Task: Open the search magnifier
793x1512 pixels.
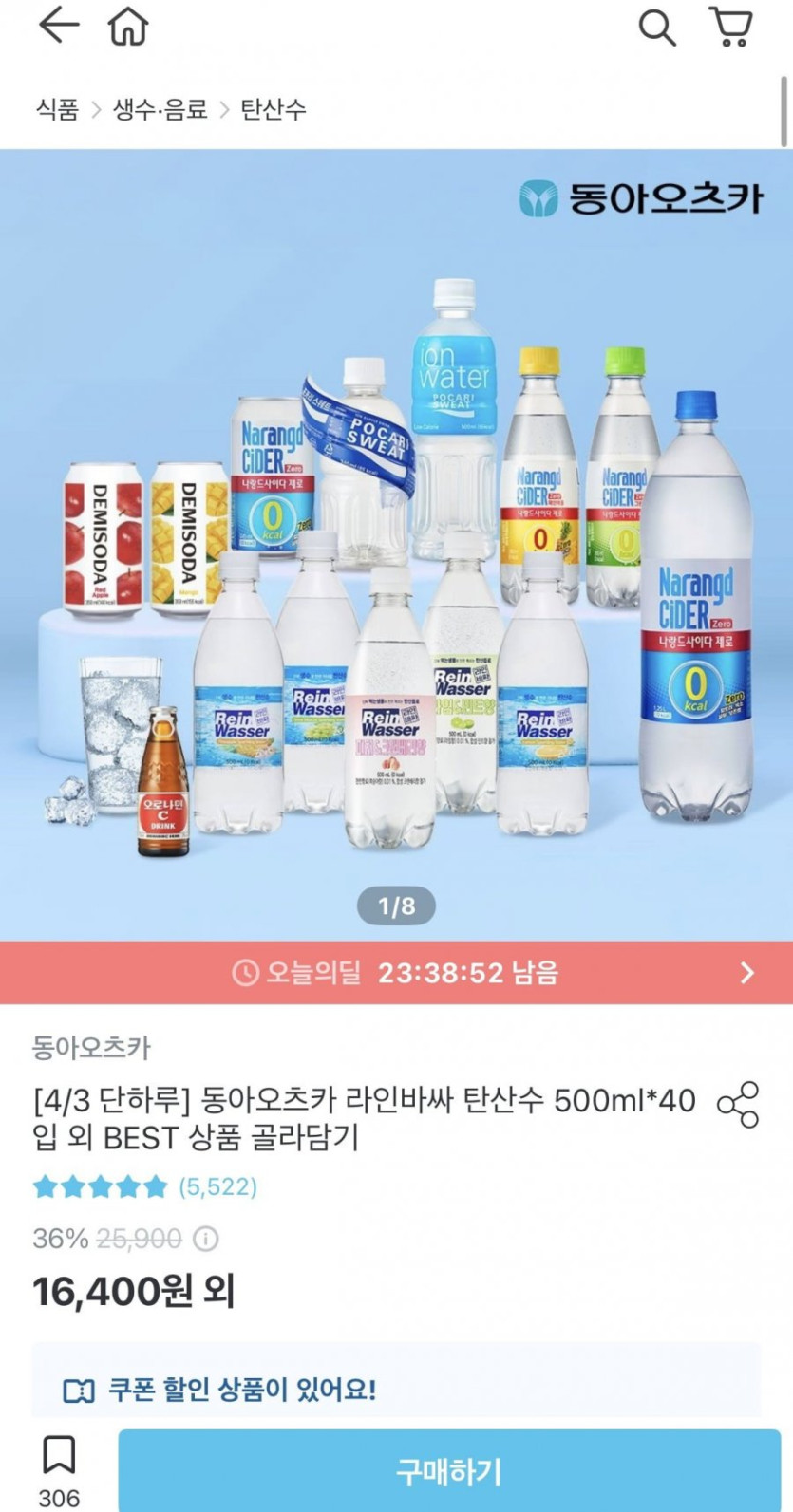Action: 656,28
